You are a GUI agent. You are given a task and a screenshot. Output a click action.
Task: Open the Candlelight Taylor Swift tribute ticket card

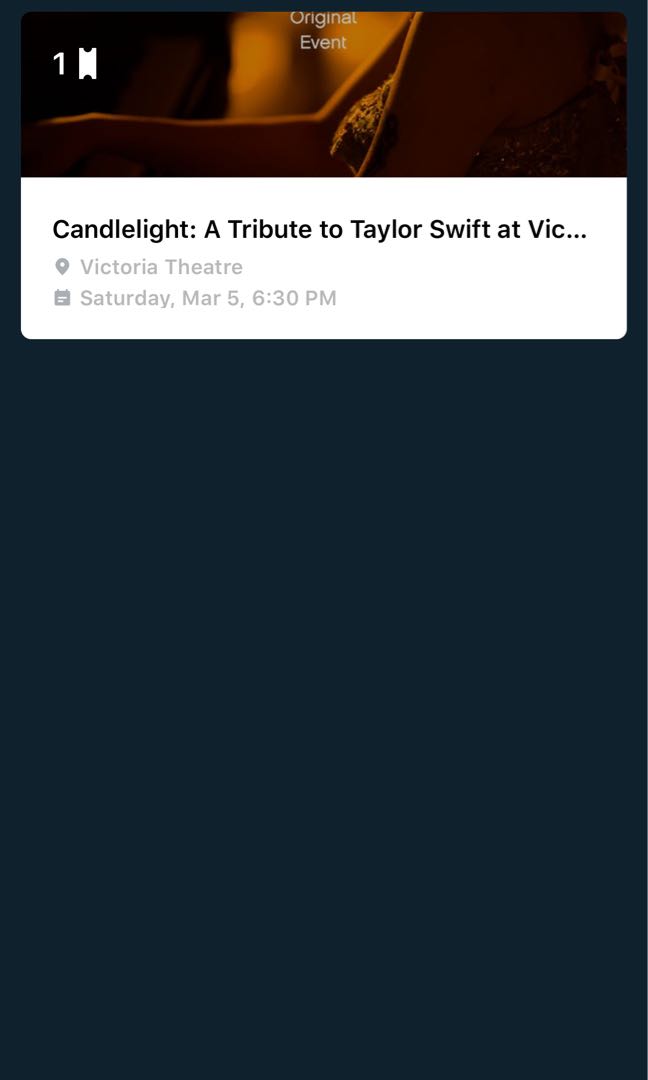click(x=323, y=230)
